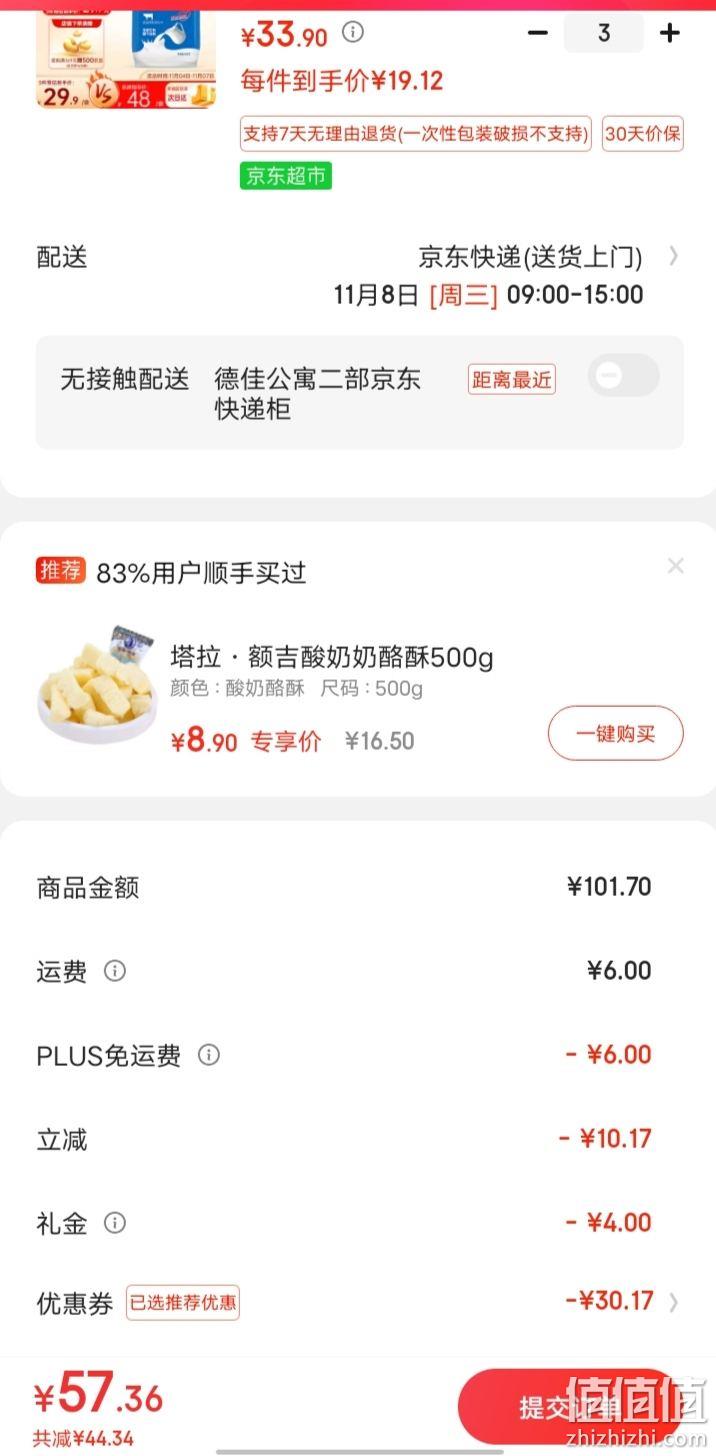The height and width of the screenshot is (1456, 716).
Task: Enable the 无接触配送 switch
Action: pyautogui.click(x=623, y=375)
